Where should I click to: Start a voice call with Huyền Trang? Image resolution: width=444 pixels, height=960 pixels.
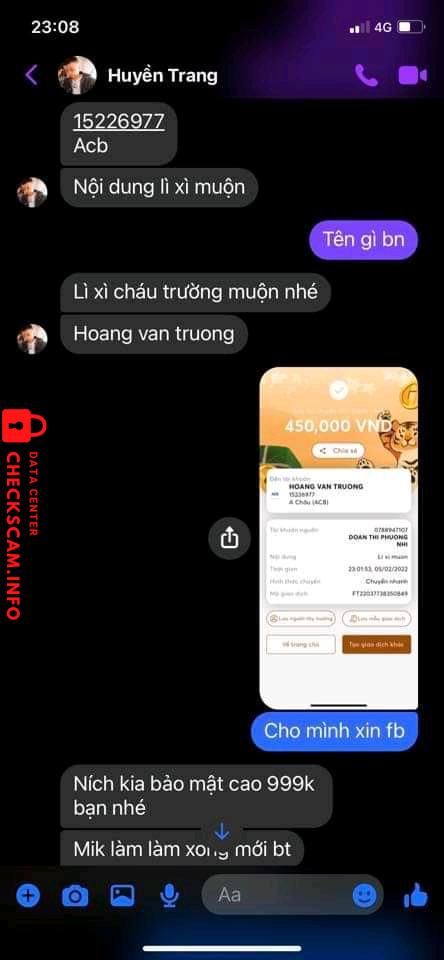[x=366, y=75]
